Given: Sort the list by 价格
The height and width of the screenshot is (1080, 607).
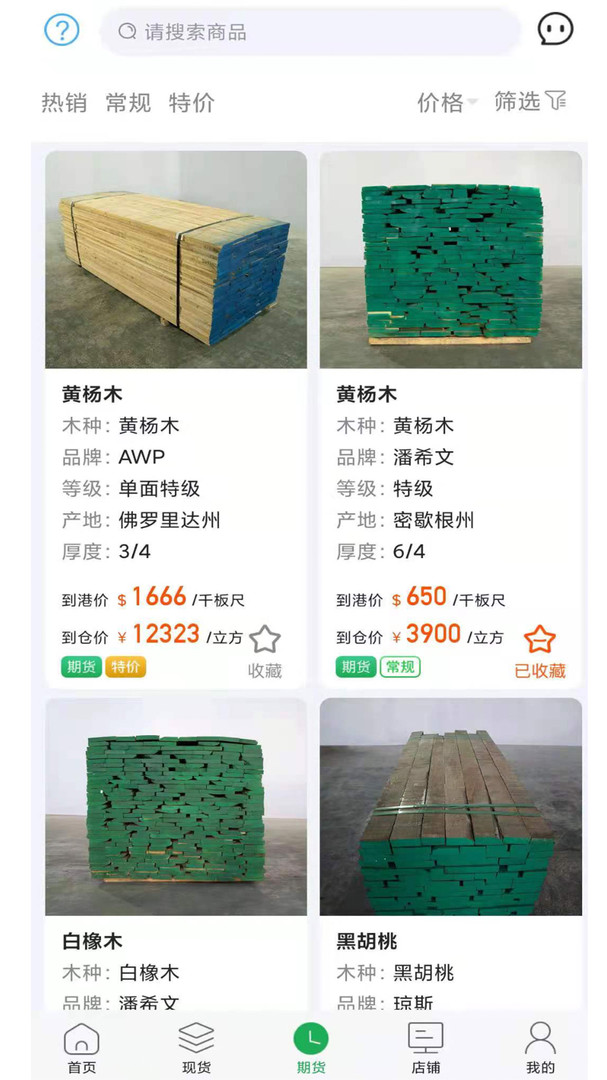Looking at the screenshot, I should pyautogui.click(x=446, y=102).
